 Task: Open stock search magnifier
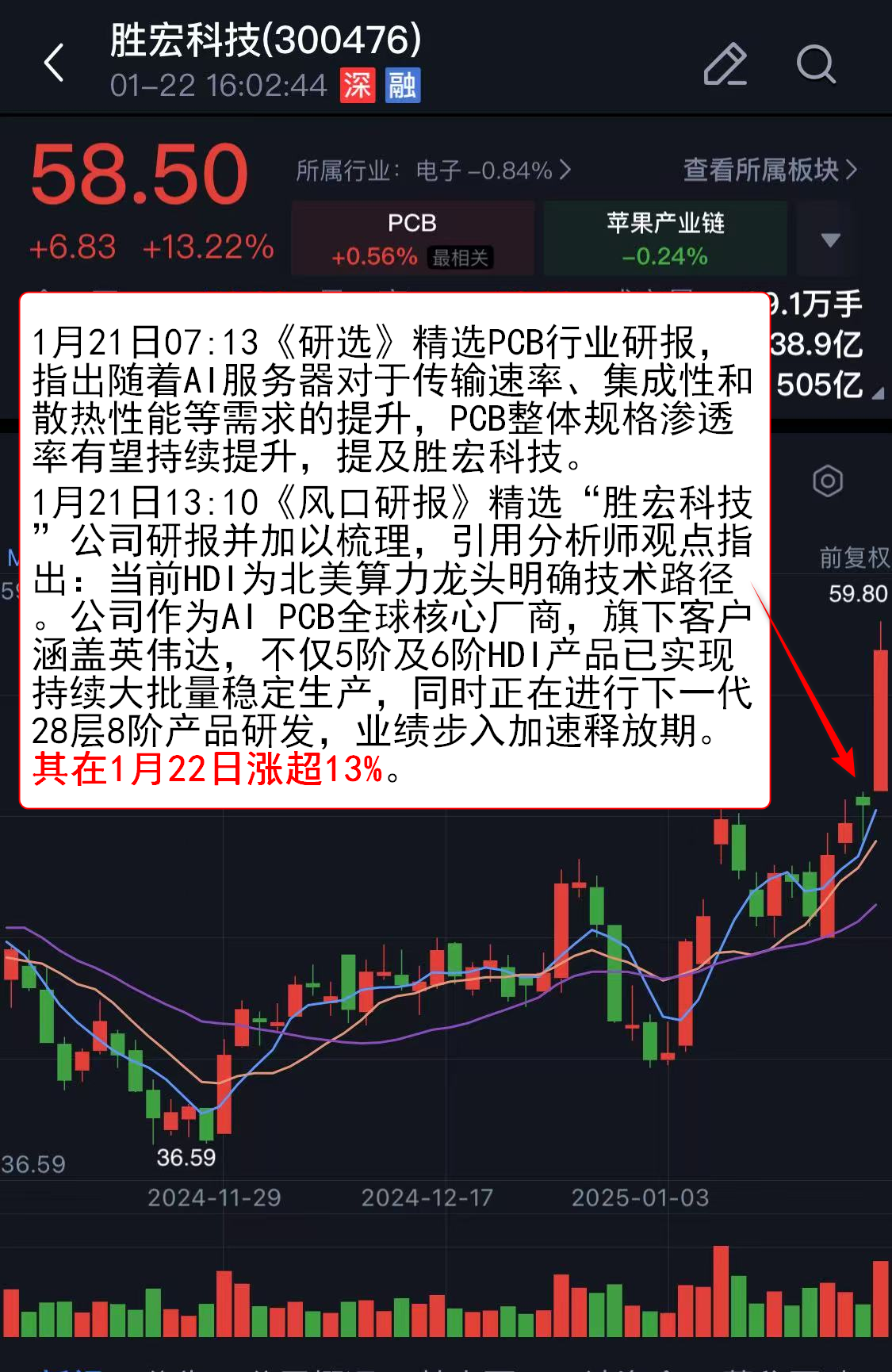[x=815, y=64]
